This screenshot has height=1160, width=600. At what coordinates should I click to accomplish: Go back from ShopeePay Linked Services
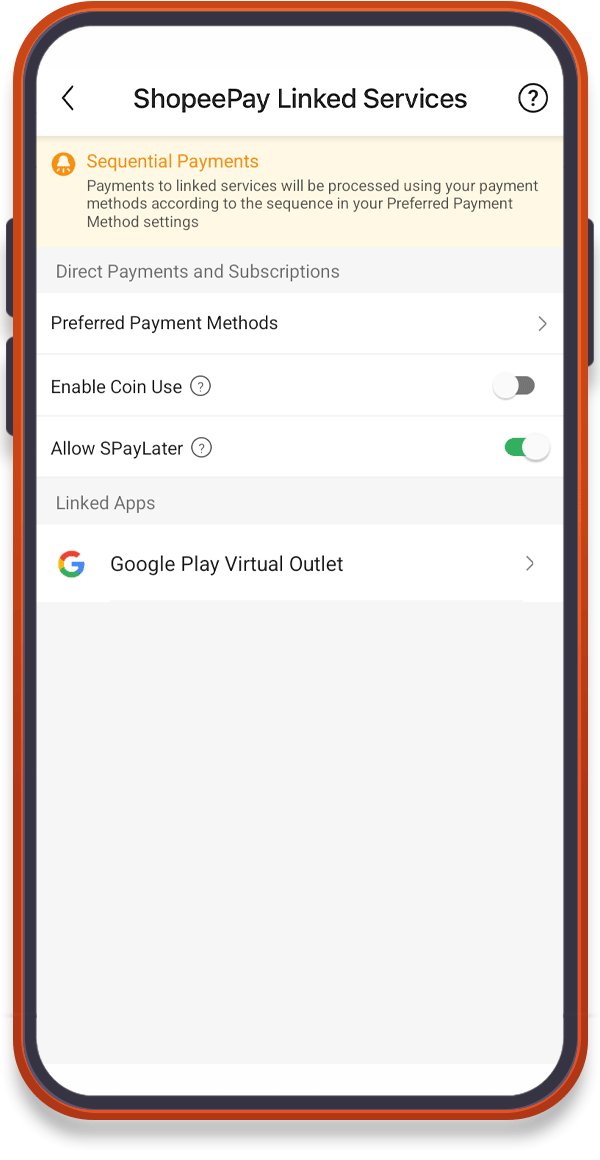pyautogui.click(x=68, y=98)
